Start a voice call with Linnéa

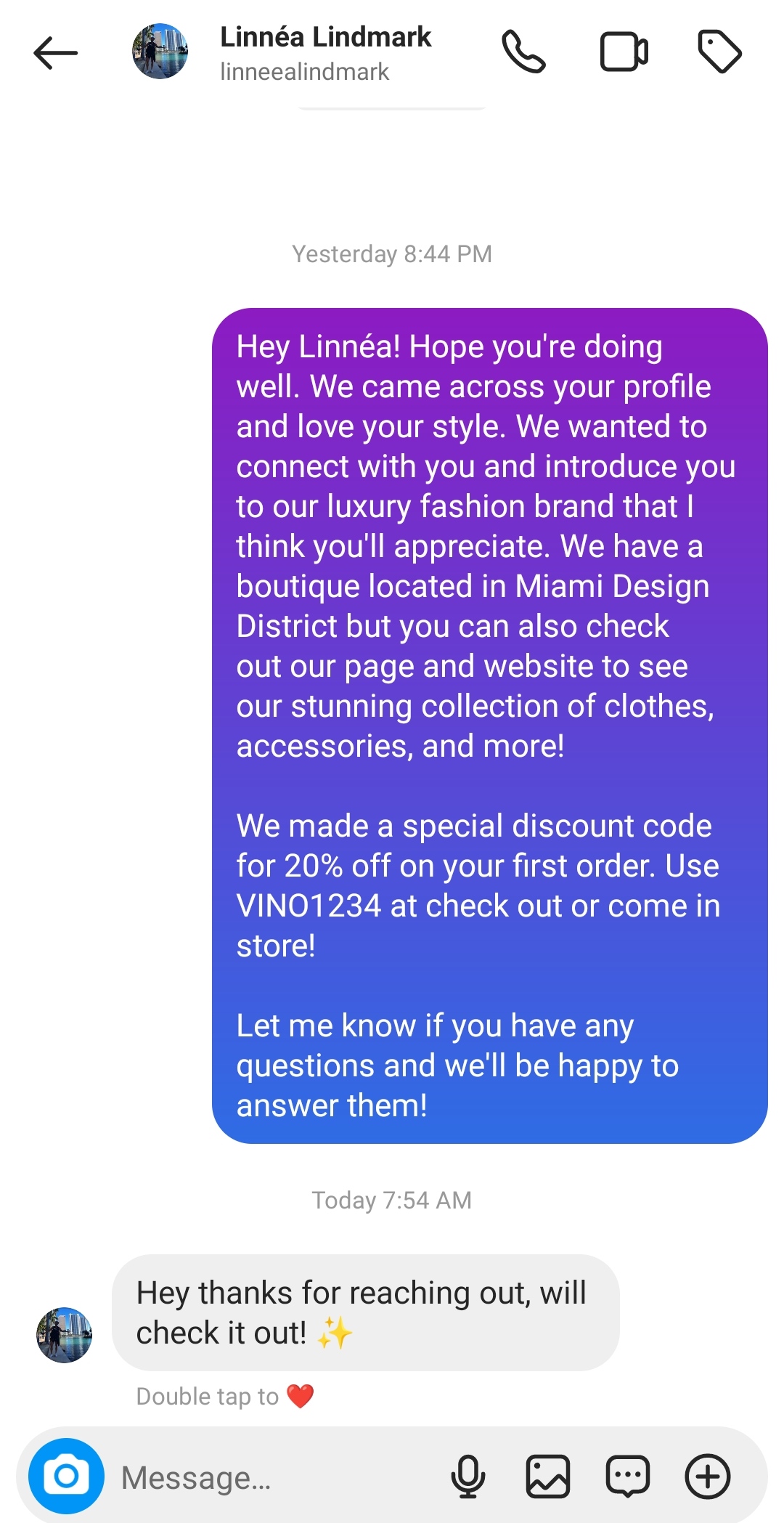pyautogui.click(x=523, y=52)
